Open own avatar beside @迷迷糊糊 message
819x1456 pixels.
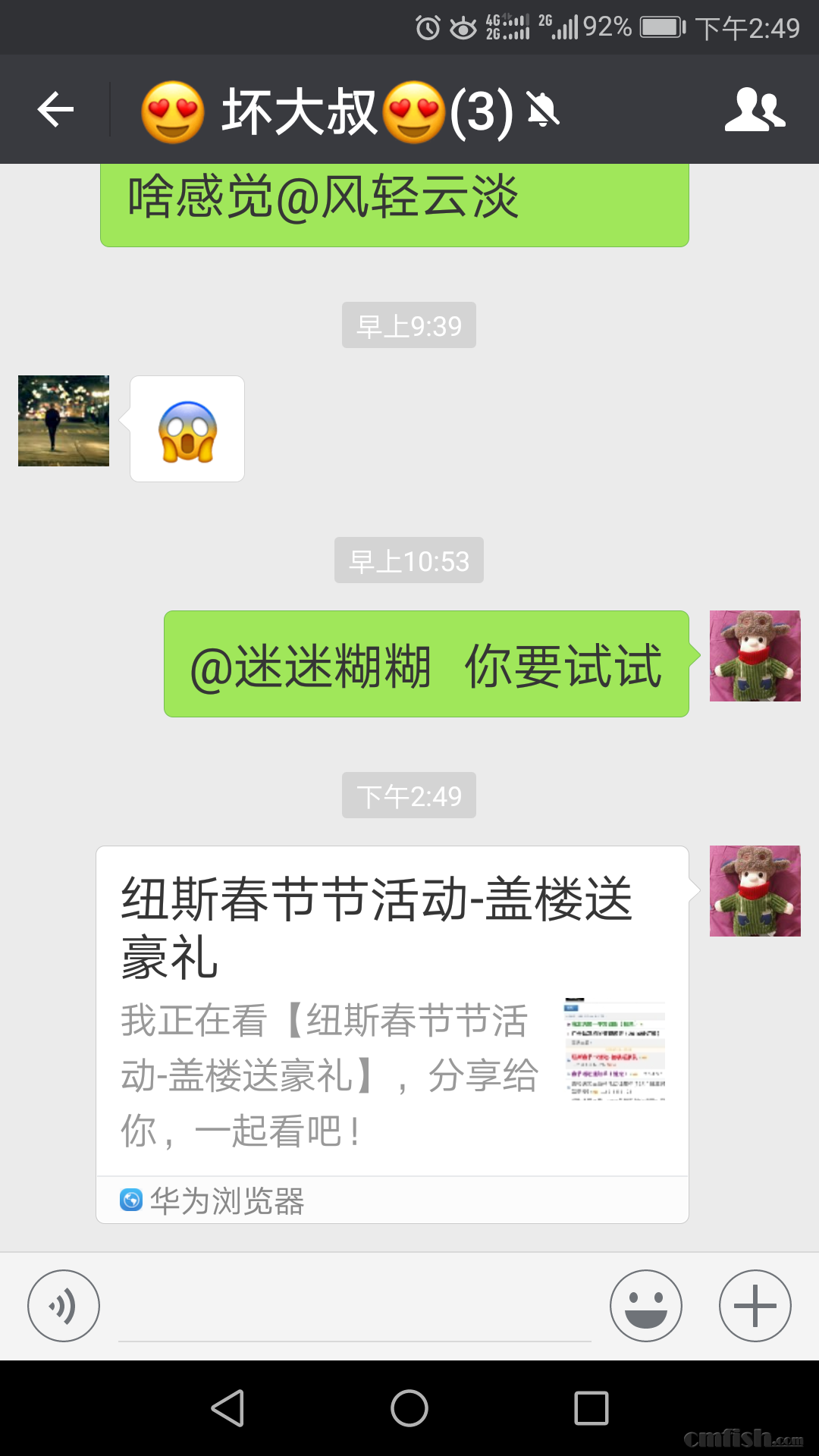pos(755,656)
